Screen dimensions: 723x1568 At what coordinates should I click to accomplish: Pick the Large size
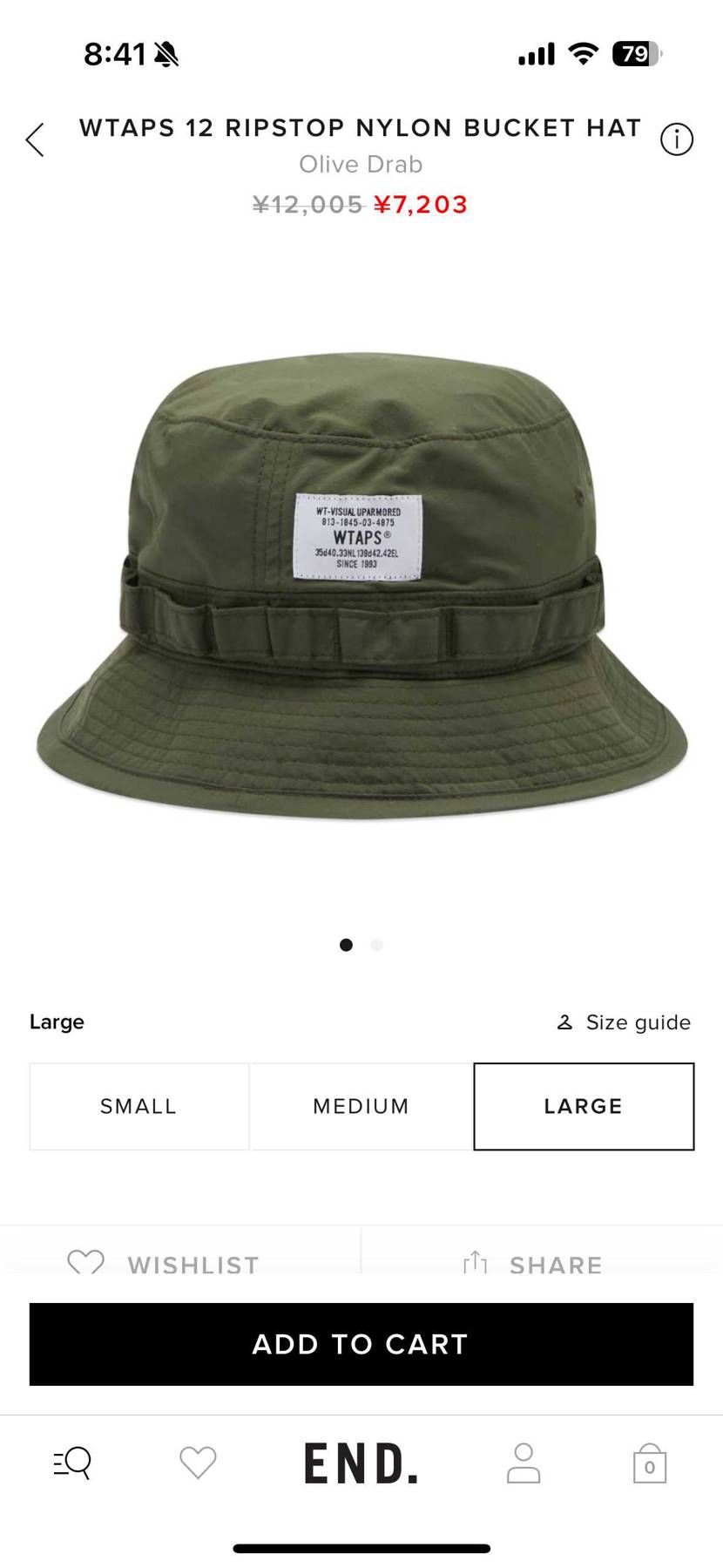pos(584,1106)
